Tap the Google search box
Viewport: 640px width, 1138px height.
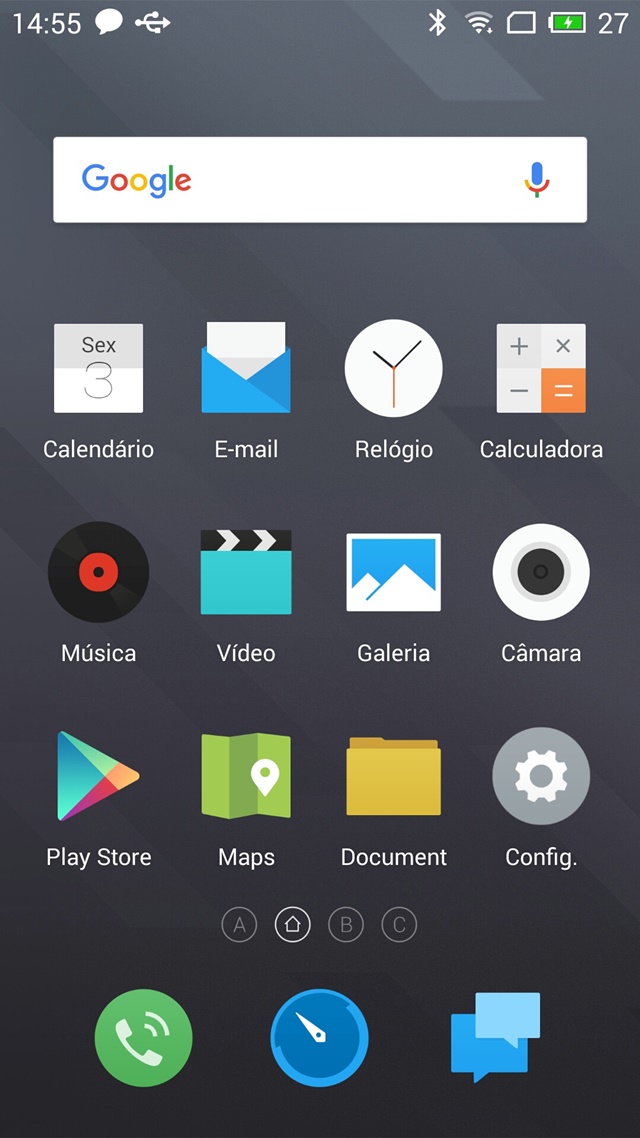pyautogui.click(x=320, y=179)
